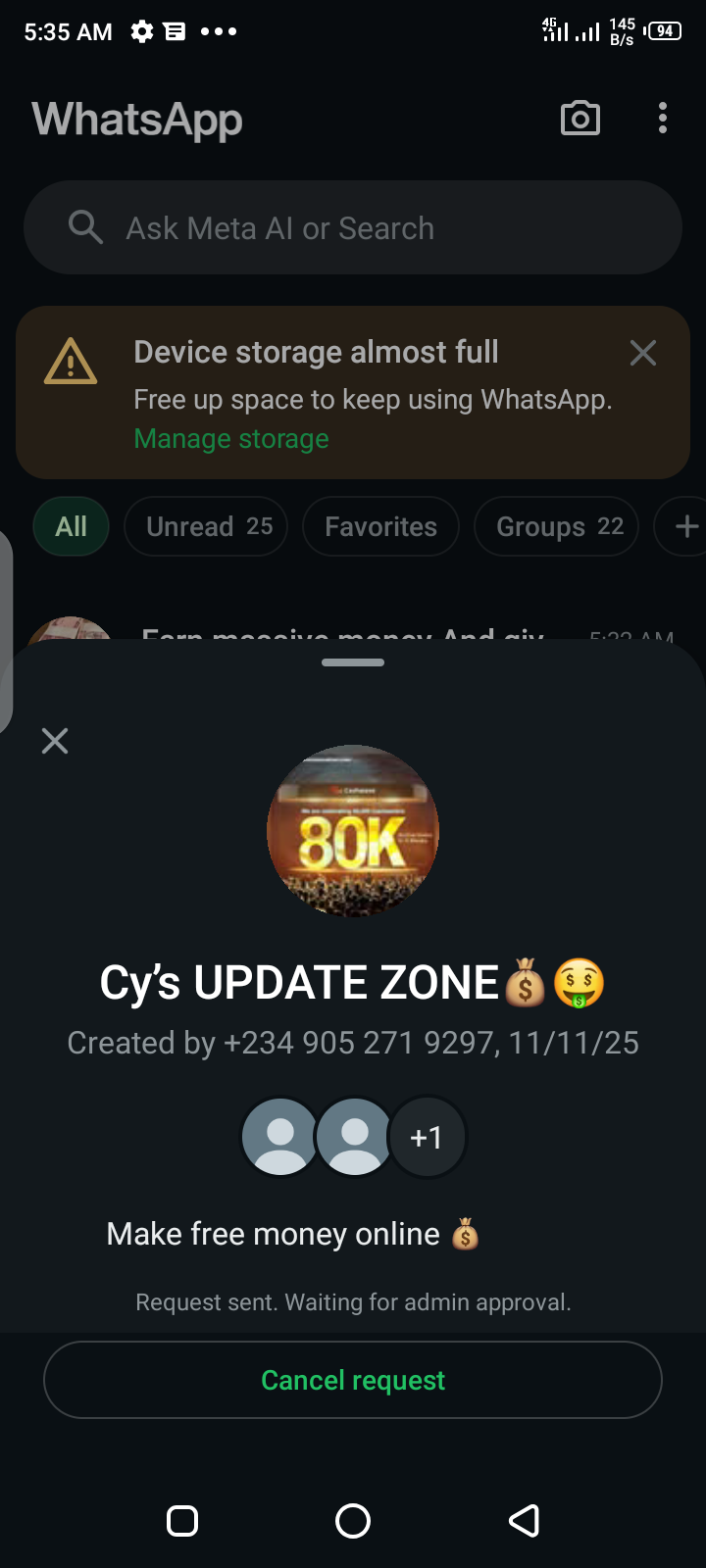Open the more options menu
Image resolution: width=706 pixels, height=1568 pixels.
click(663, 119)
